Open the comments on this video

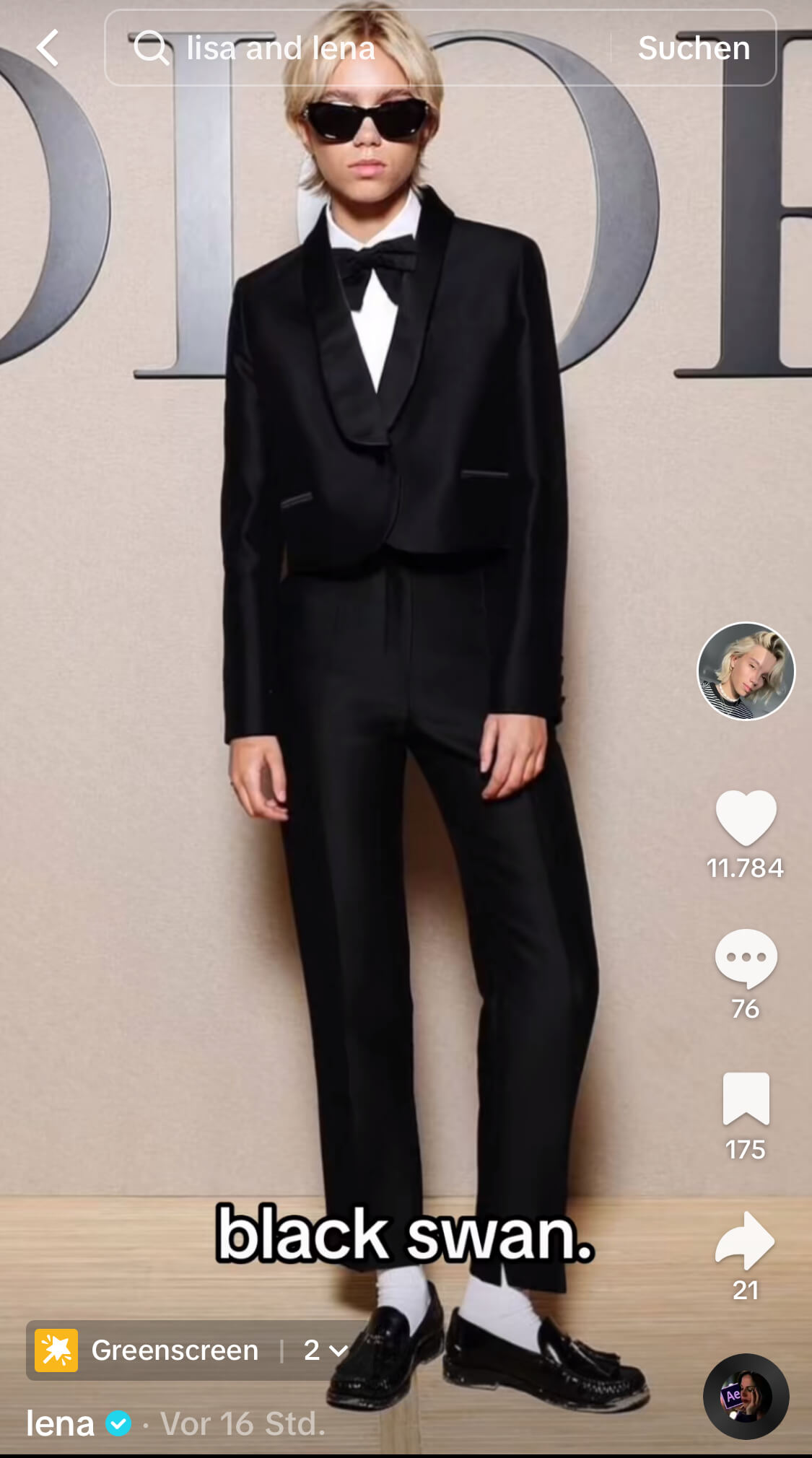pyautogui.click(x=746, y=959)
